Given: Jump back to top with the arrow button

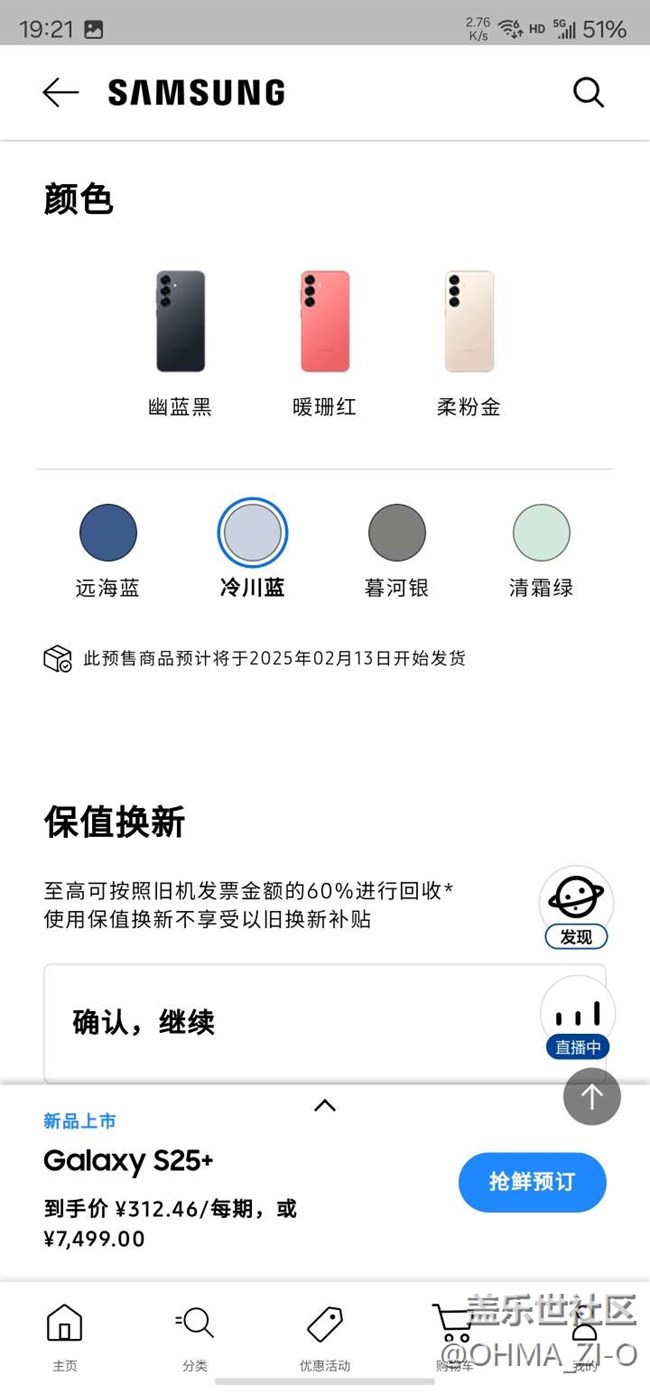Looking at the screenshot, I should [x=592, y=1097].
